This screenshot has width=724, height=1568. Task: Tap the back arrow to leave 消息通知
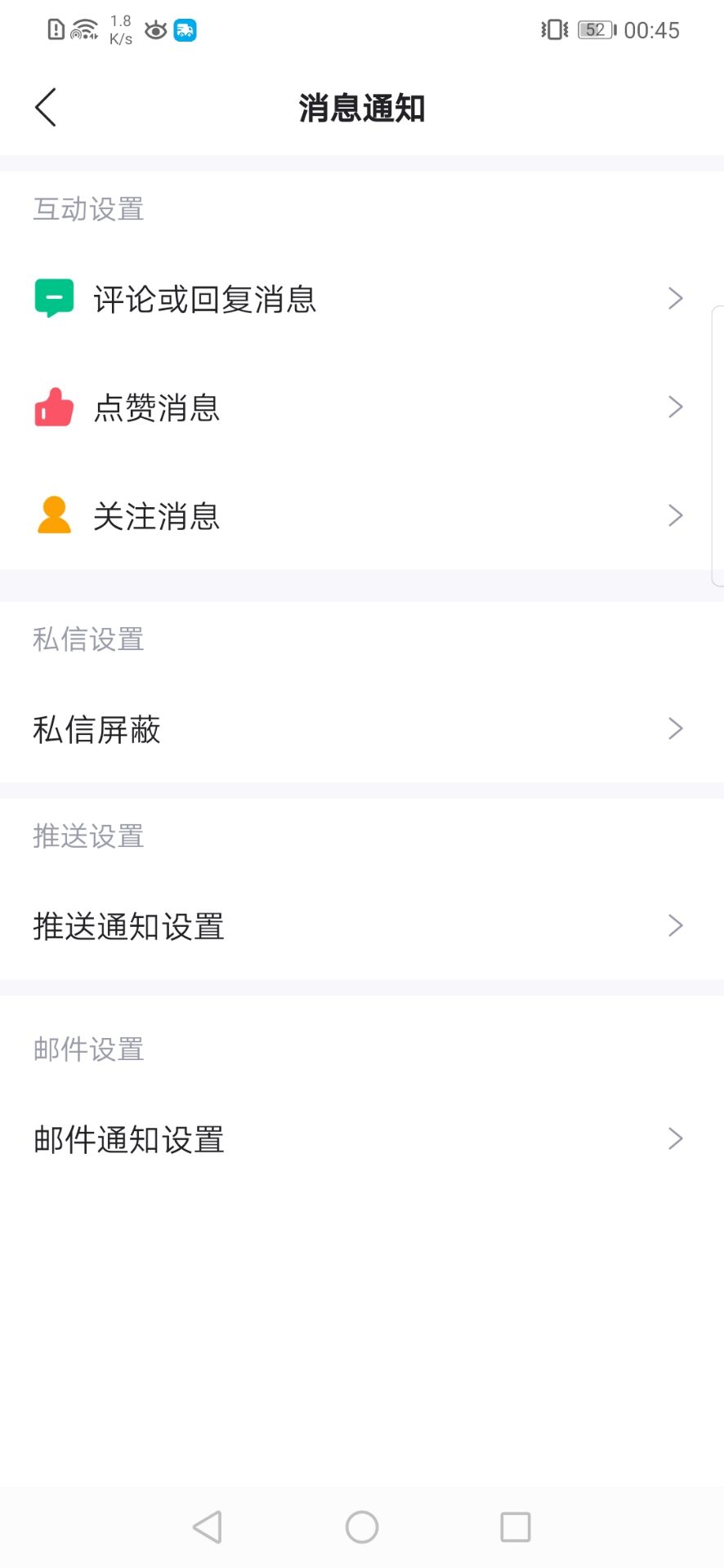(x=45, y=107)
